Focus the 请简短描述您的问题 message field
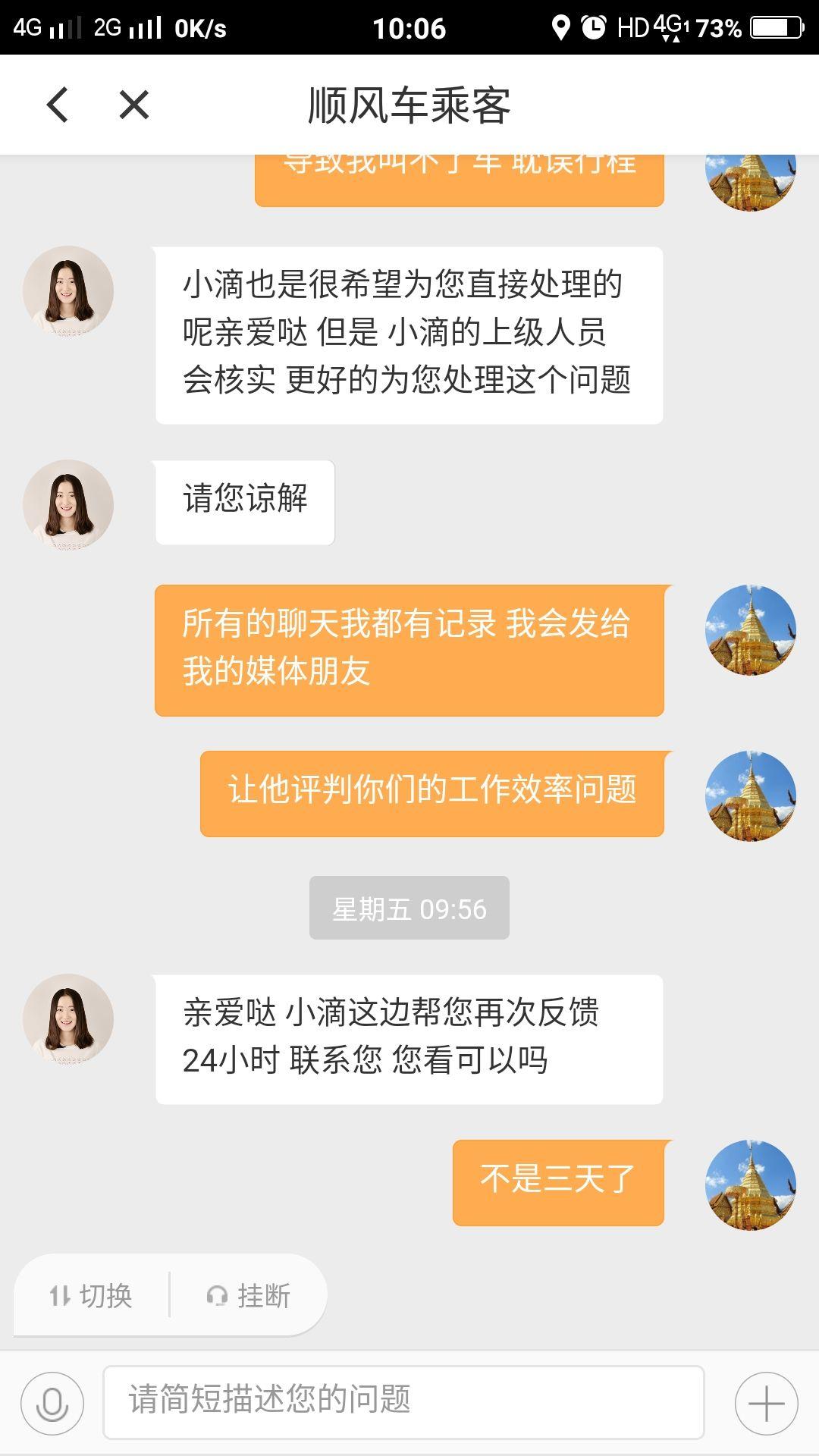This screenshot has height=1456, width=819. point(403,1402)
